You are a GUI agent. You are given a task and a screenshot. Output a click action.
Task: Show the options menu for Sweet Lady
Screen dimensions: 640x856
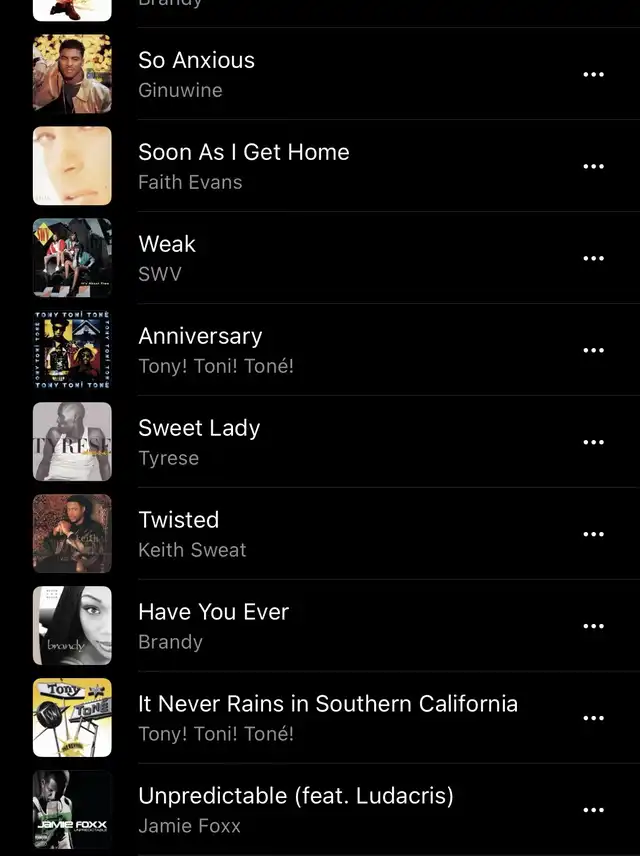pos(593,442)
